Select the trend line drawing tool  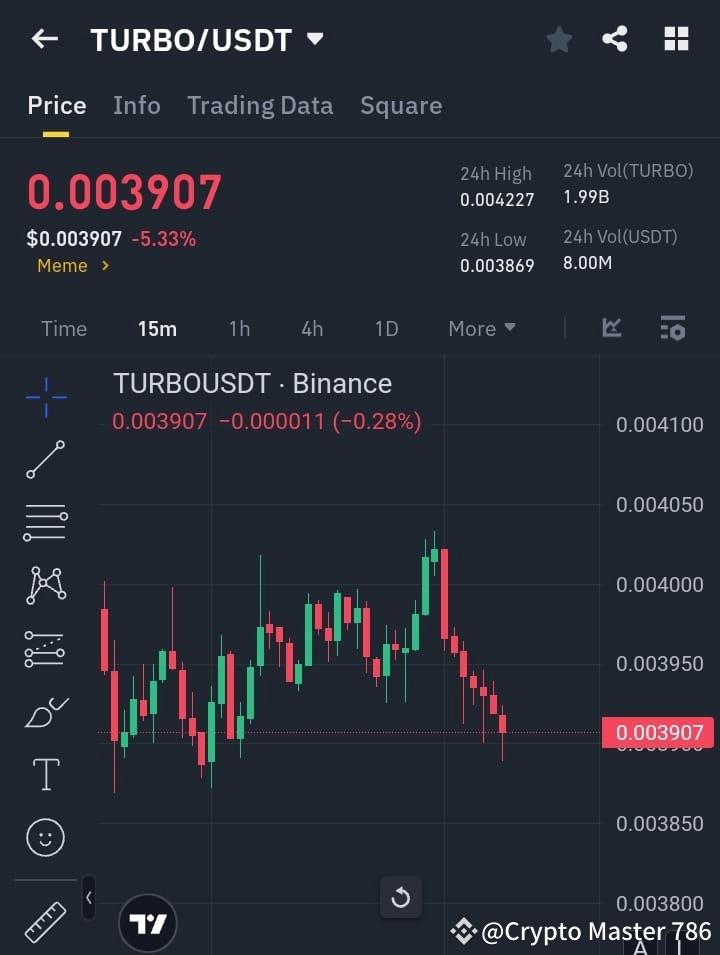click(x=45, y=460)
